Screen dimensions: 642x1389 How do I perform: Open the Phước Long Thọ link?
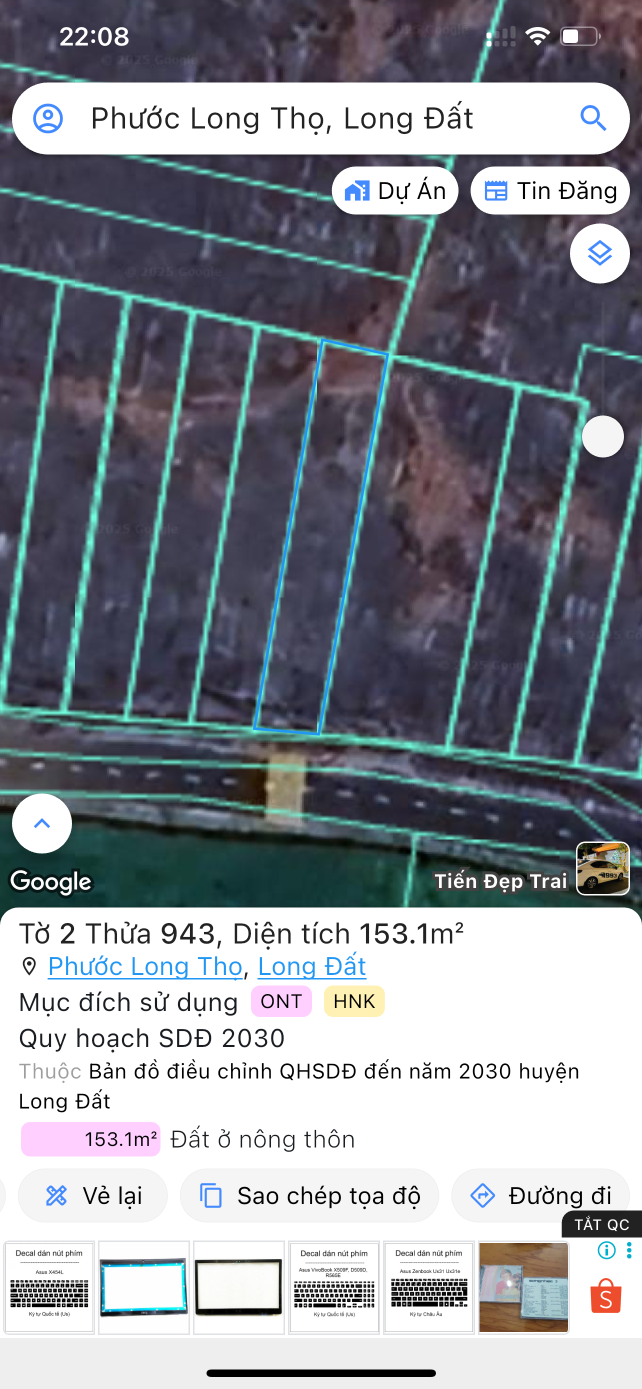click(145, 966)
